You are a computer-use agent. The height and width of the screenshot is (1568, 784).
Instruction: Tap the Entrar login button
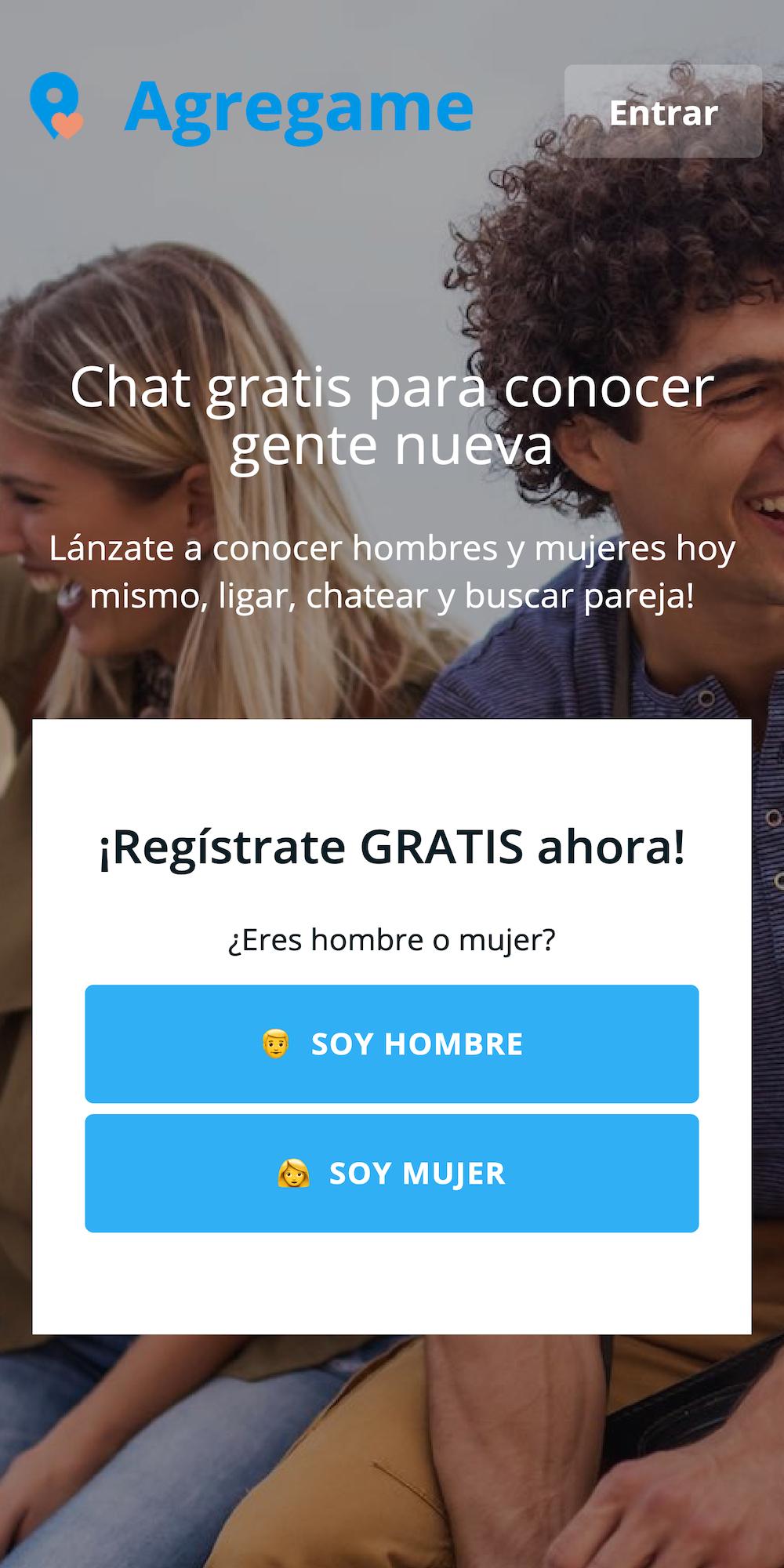point(662,112)
